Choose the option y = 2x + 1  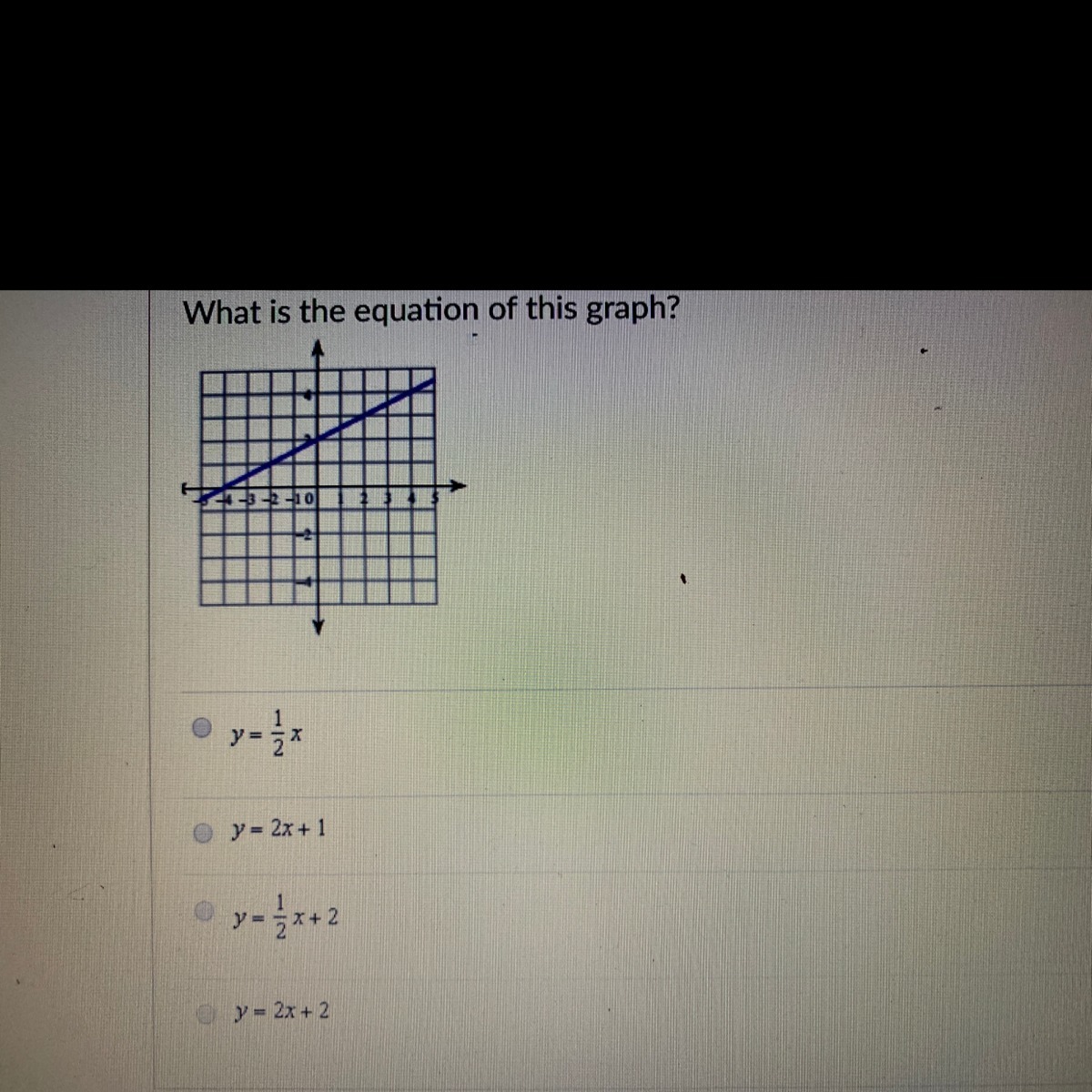205,831
